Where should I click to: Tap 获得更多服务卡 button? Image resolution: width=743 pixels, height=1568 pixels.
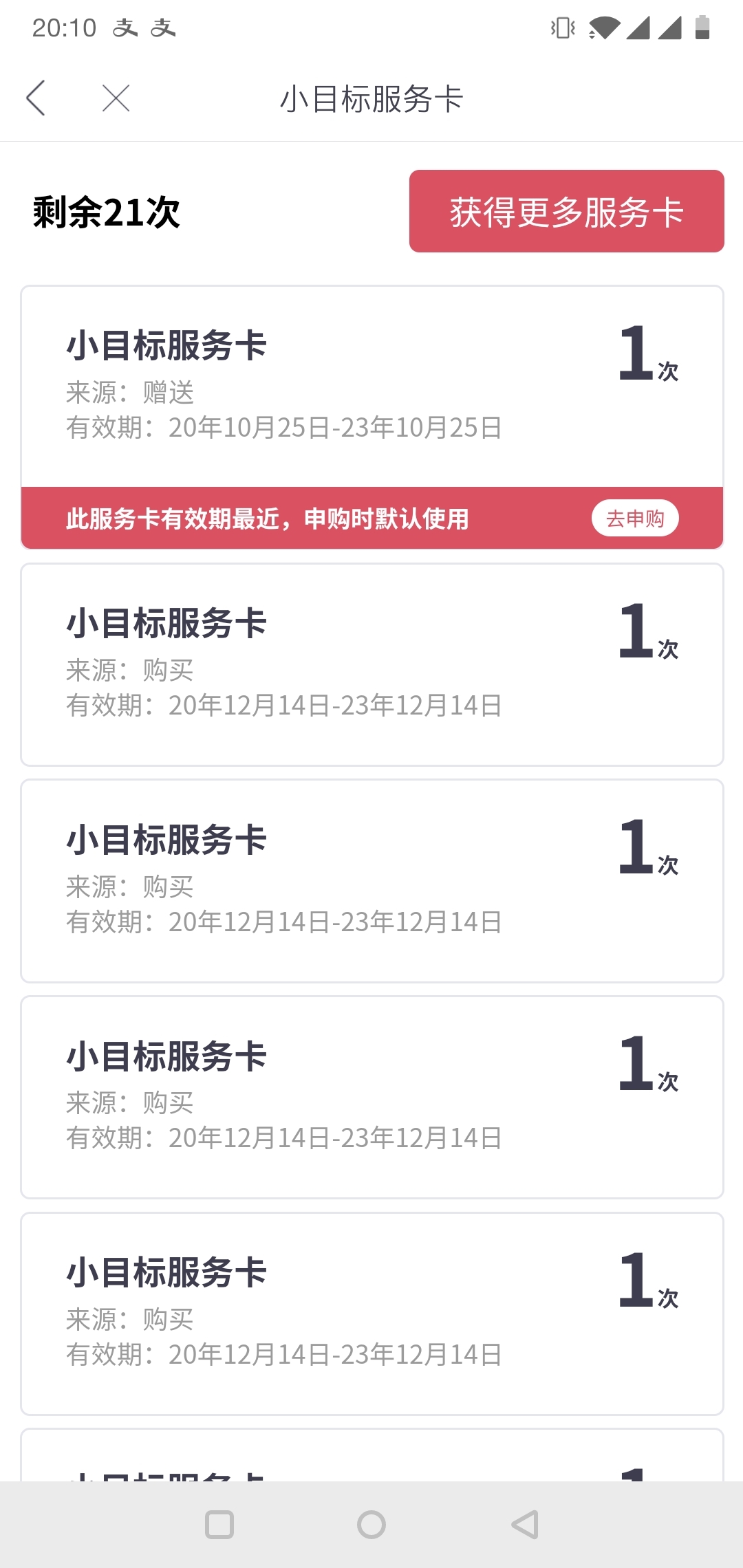click(566, 211)
